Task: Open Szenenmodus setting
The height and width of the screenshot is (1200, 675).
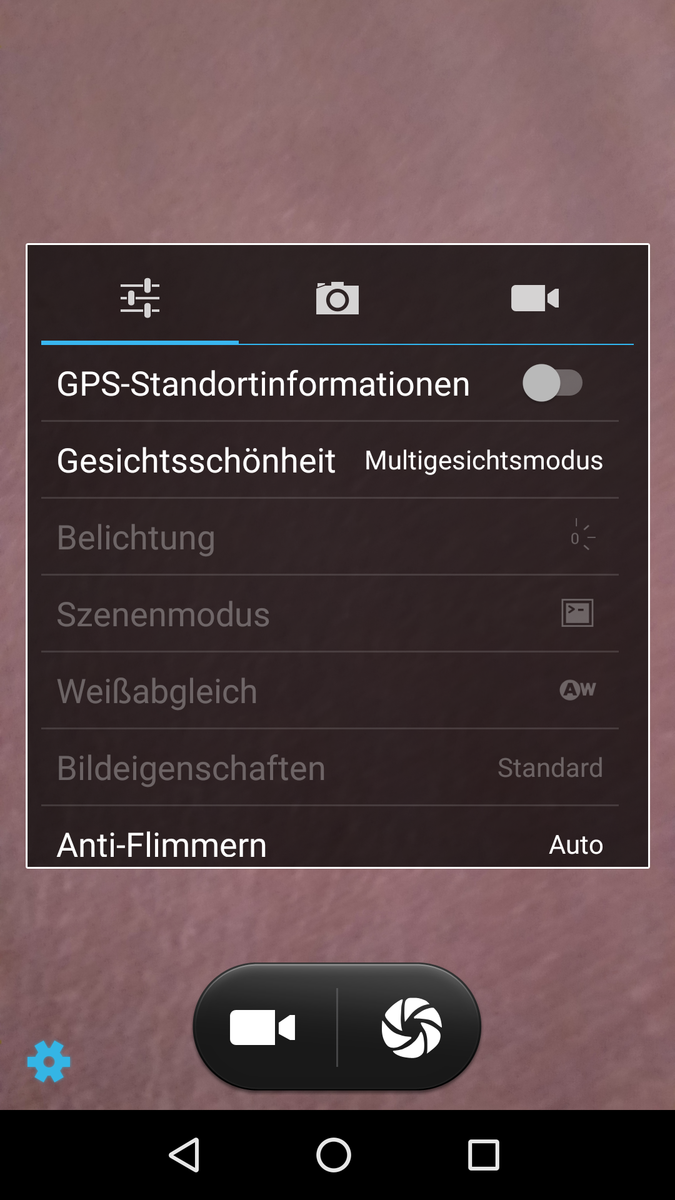Action: click(330, 614)
